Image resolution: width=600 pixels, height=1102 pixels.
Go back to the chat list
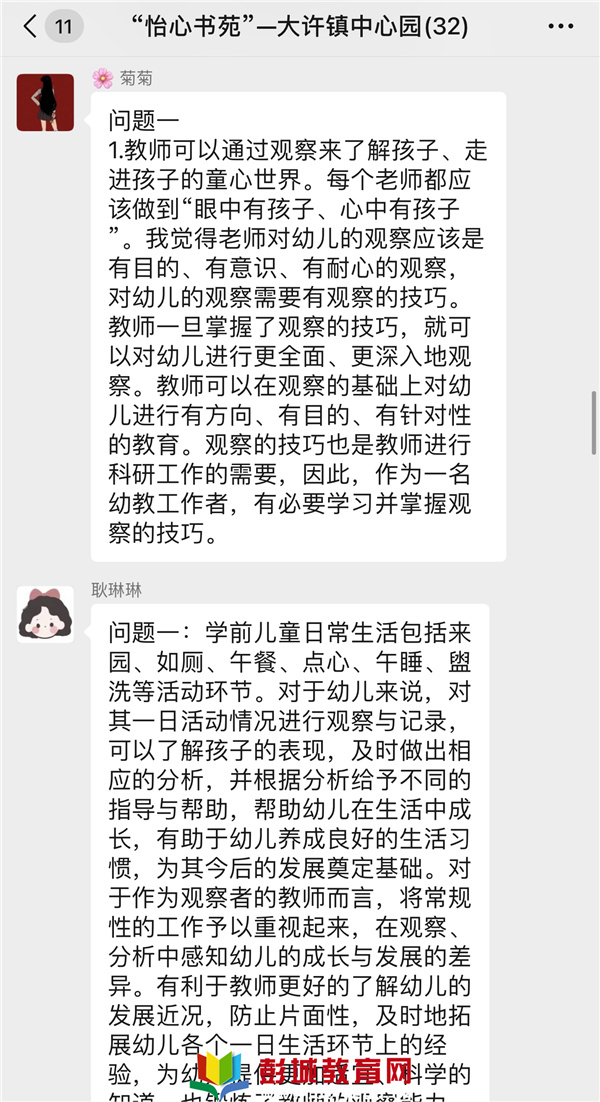(32, 27)
